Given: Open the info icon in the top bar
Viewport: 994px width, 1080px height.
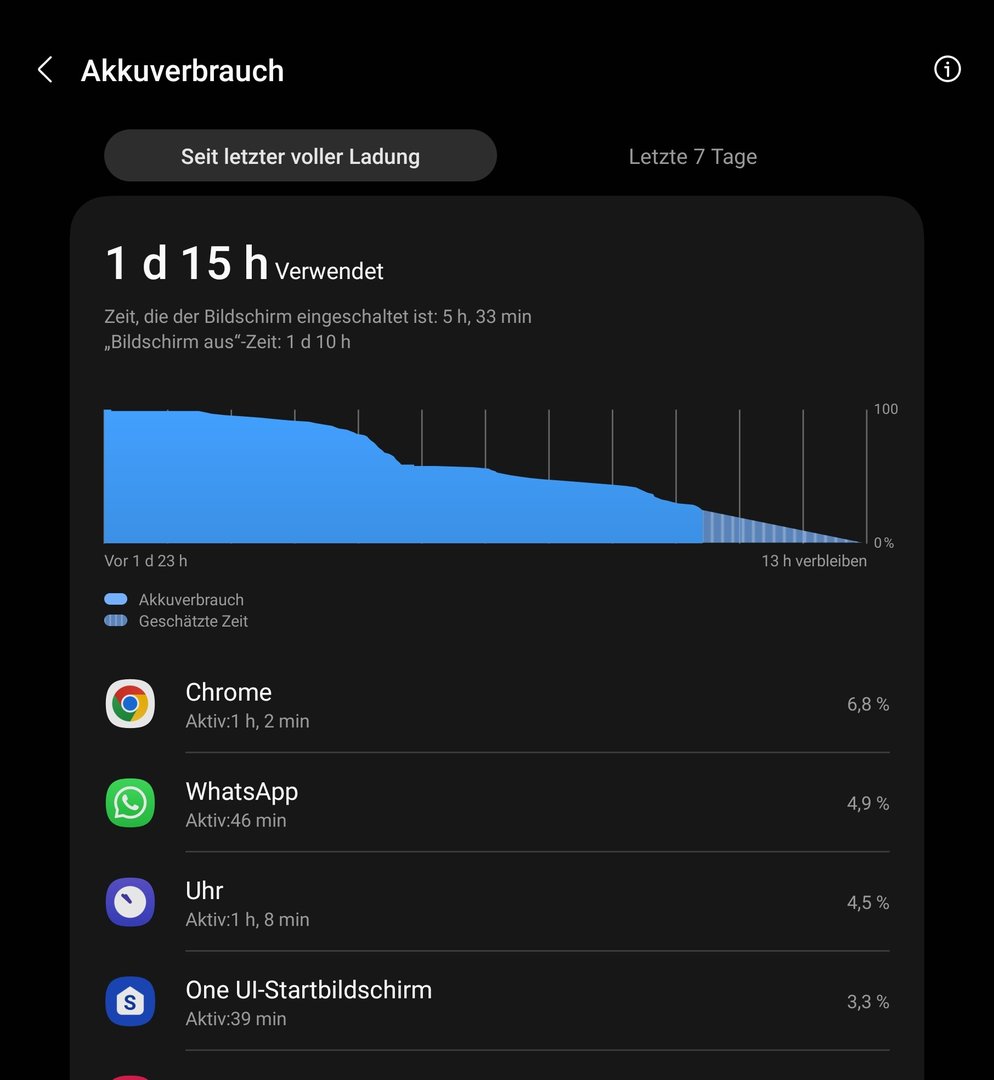Looking at the screenshot, I should tap(946, 69).
